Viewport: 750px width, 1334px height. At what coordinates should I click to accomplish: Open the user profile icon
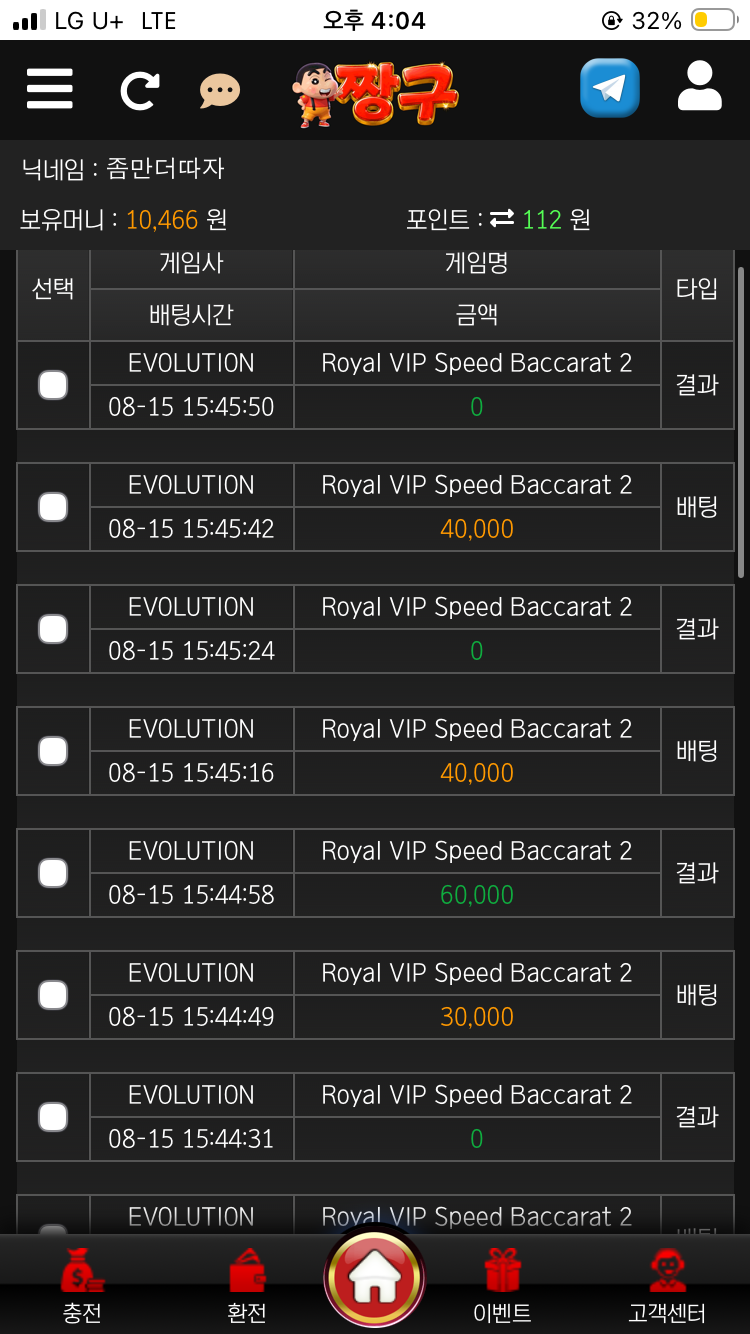pos(699,87)
